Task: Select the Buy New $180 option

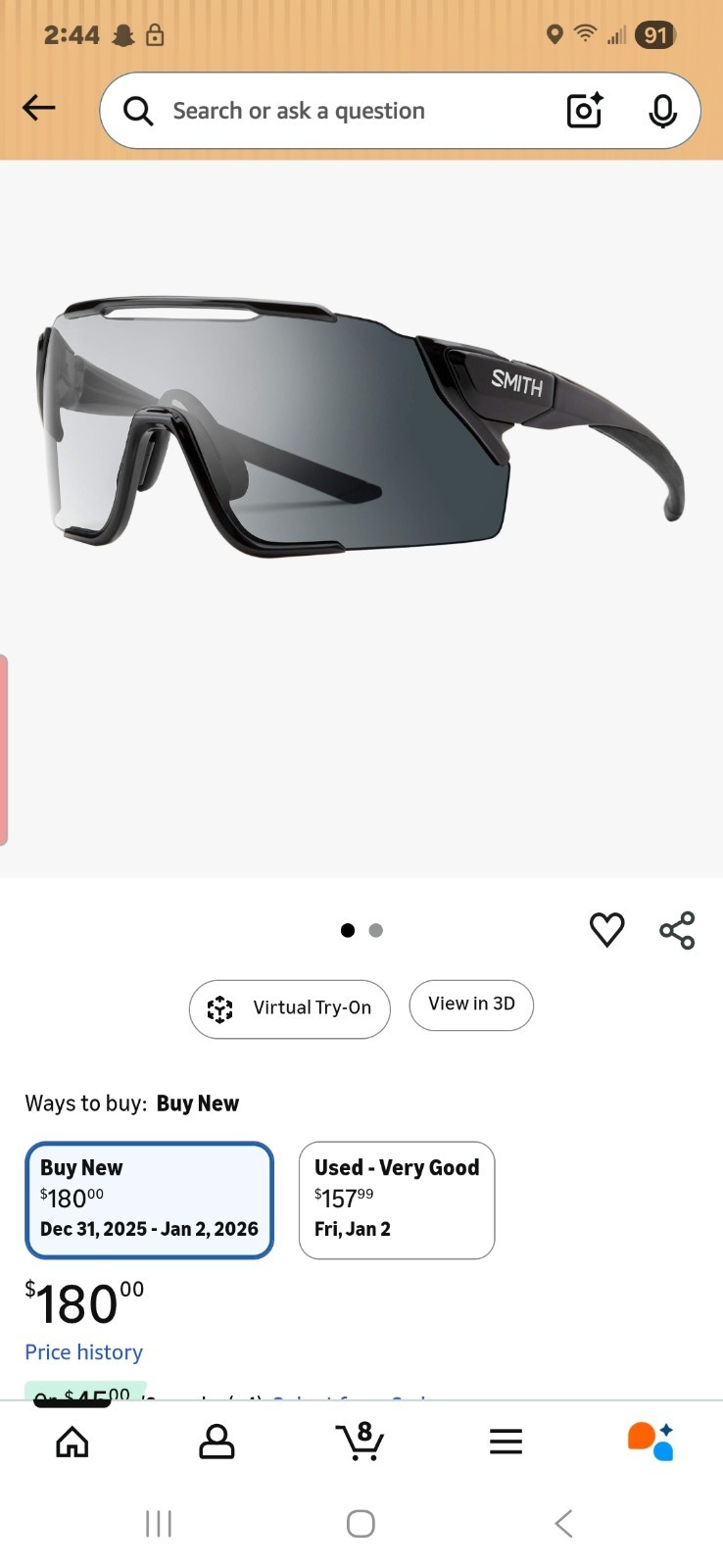Action: tap(149, 1200)
